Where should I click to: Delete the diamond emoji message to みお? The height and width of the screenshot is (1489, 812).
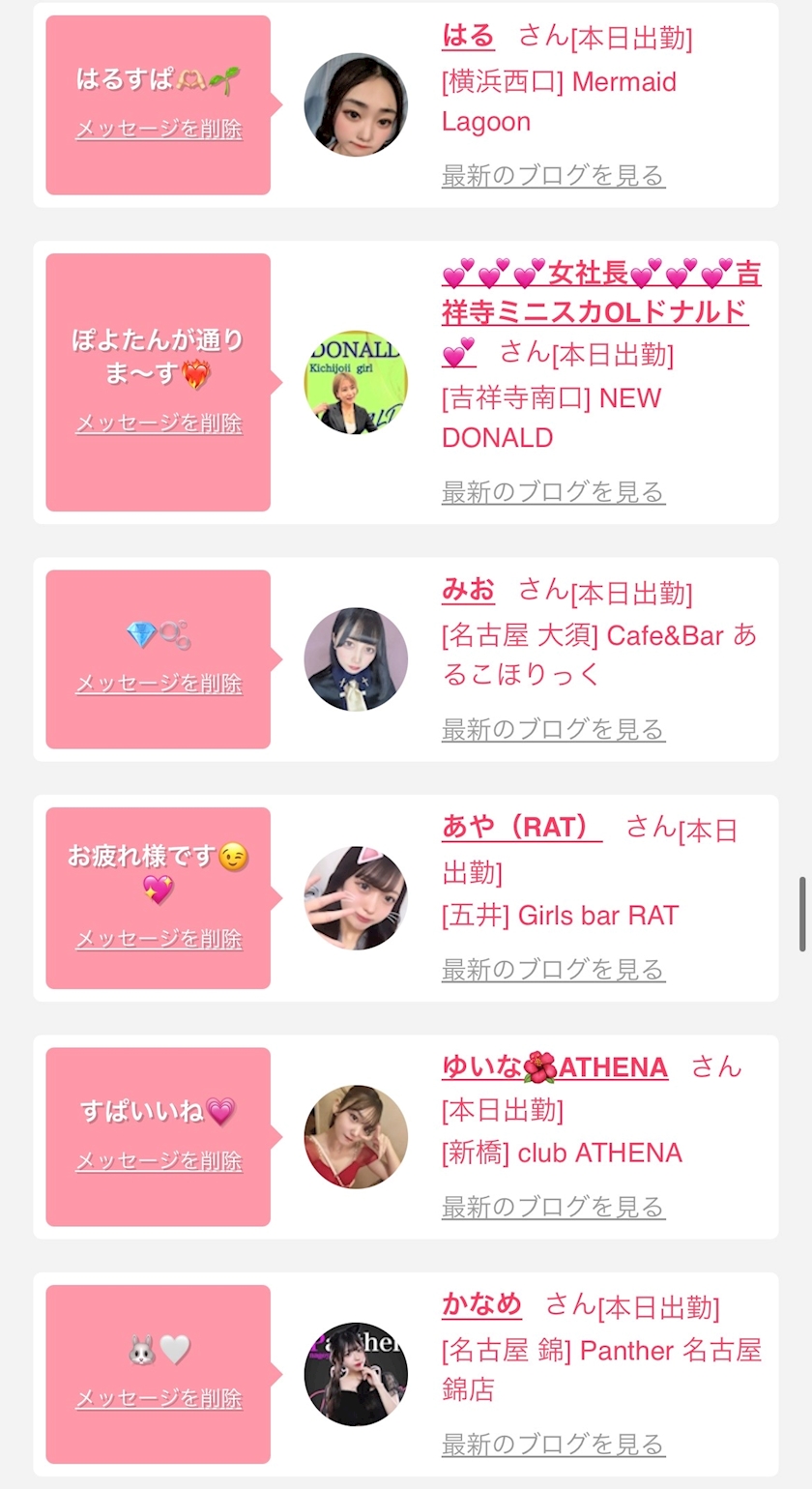[x=159, y=684]
